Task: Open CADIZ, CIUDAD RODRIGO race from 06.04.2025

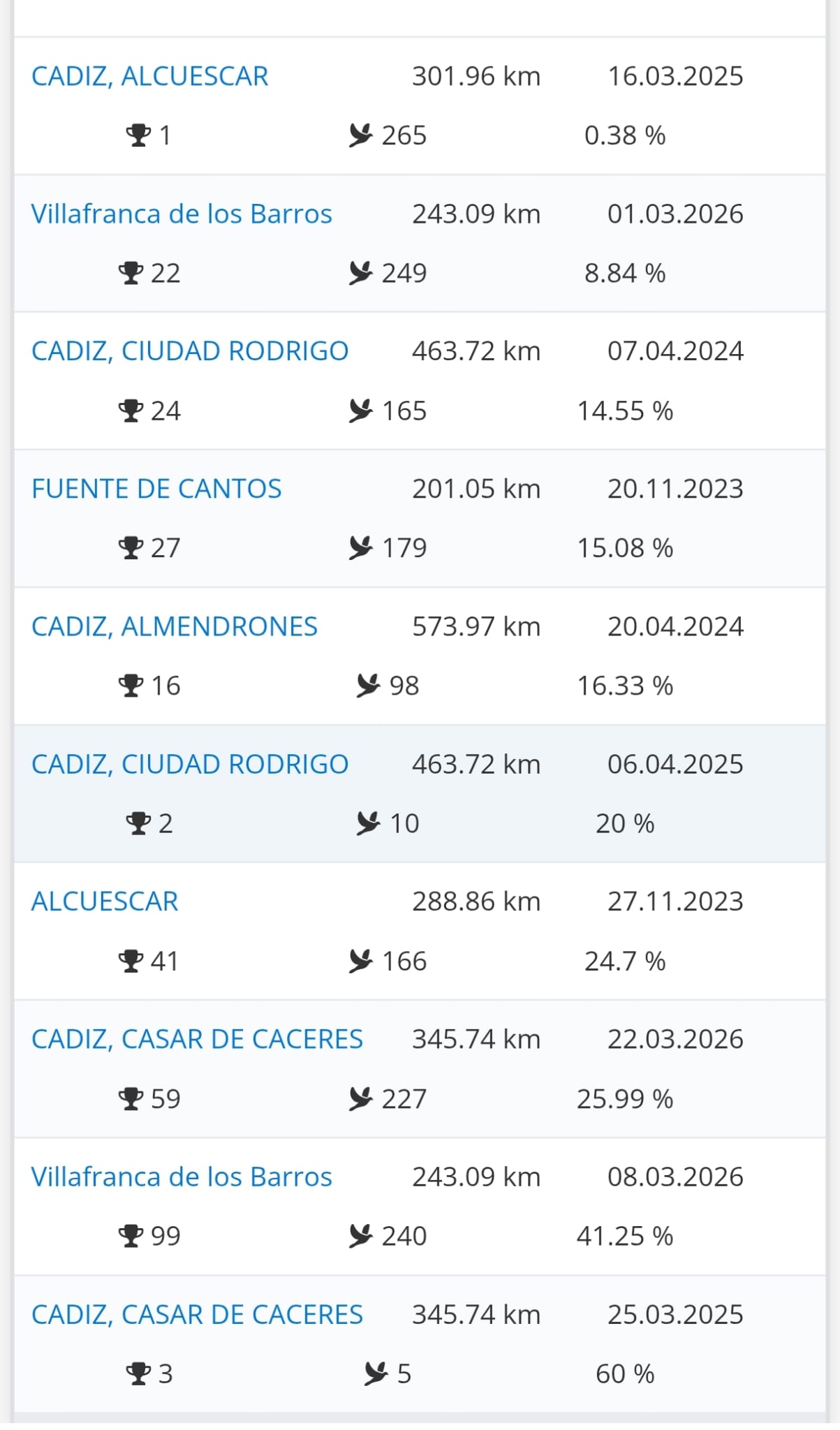Action: click(189, 764)
